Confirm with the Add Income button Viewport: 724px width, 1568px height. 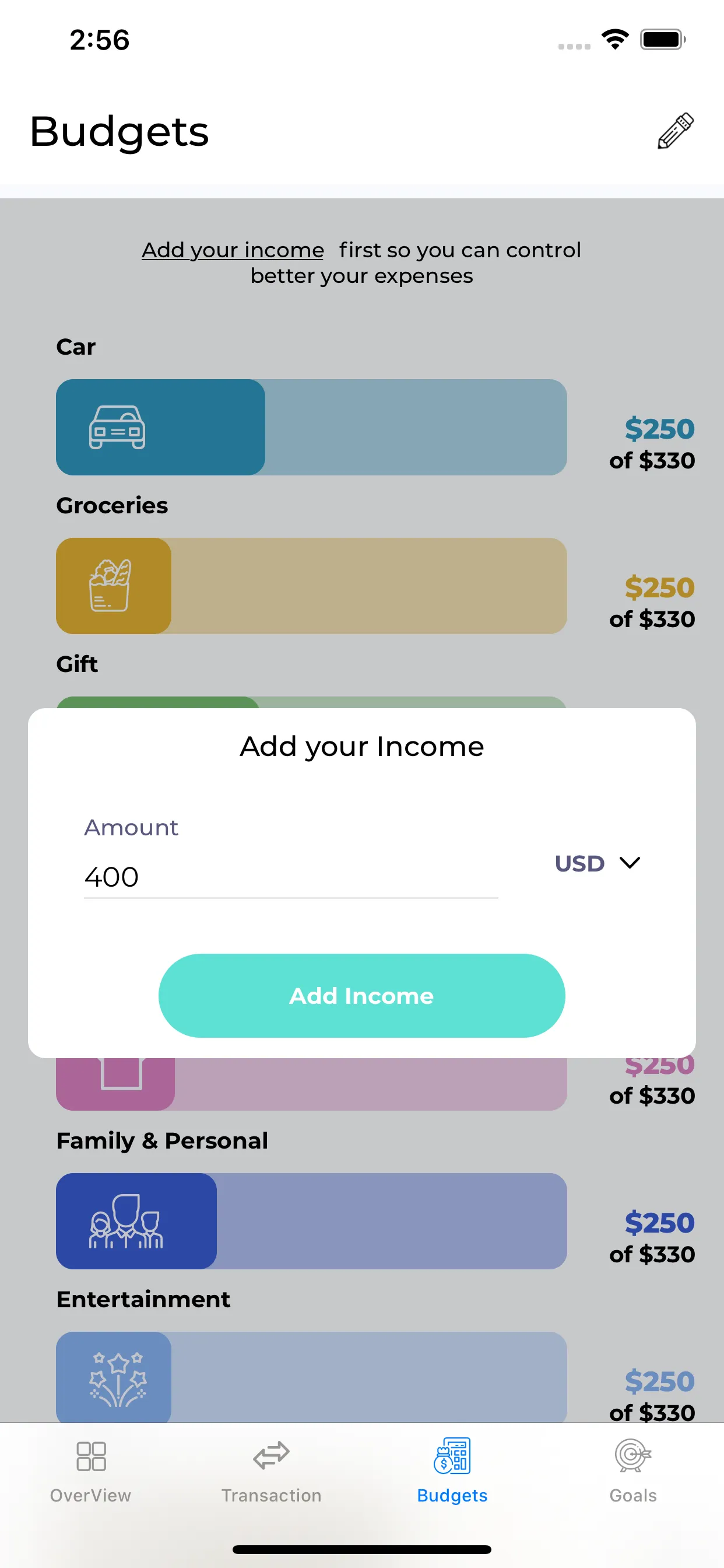(361, 996)
